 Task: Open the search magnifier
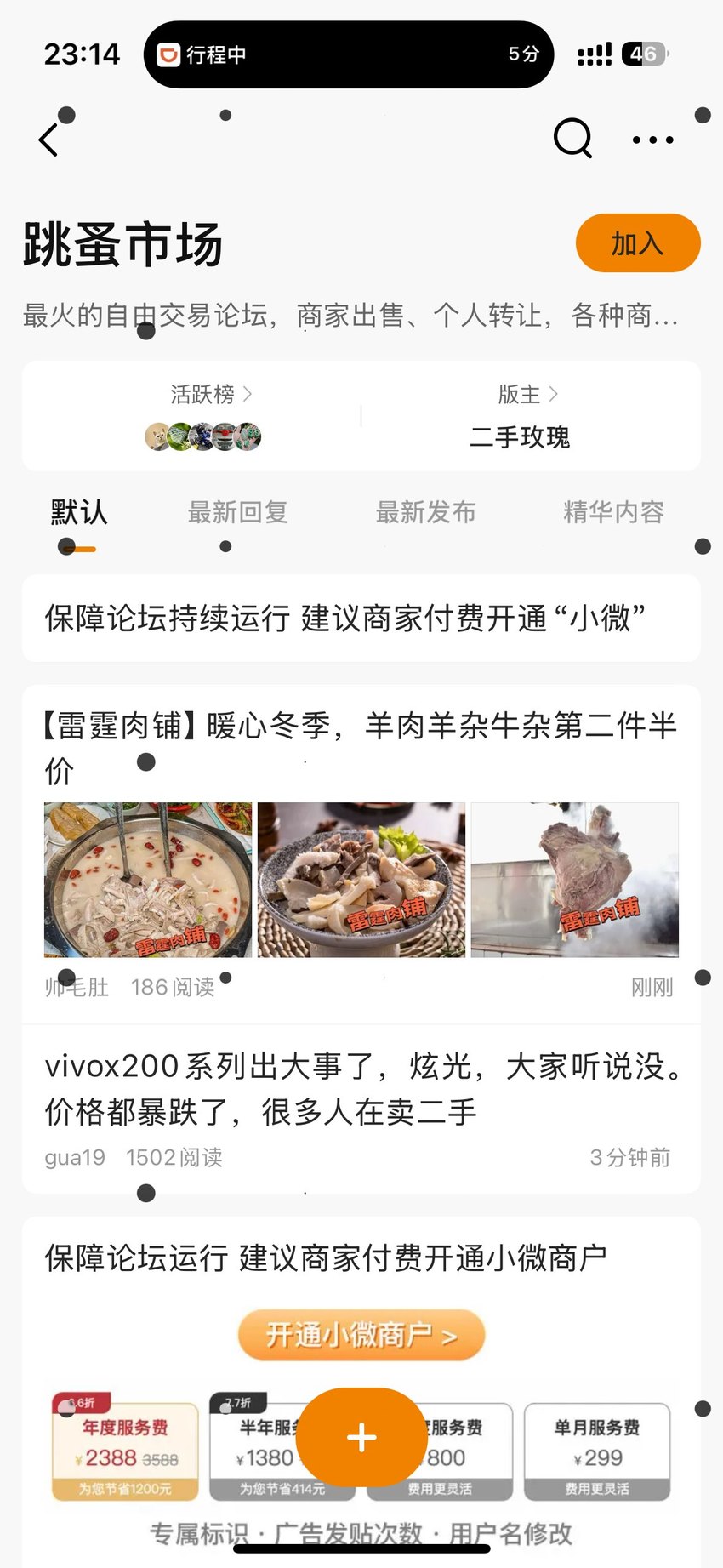572,139
